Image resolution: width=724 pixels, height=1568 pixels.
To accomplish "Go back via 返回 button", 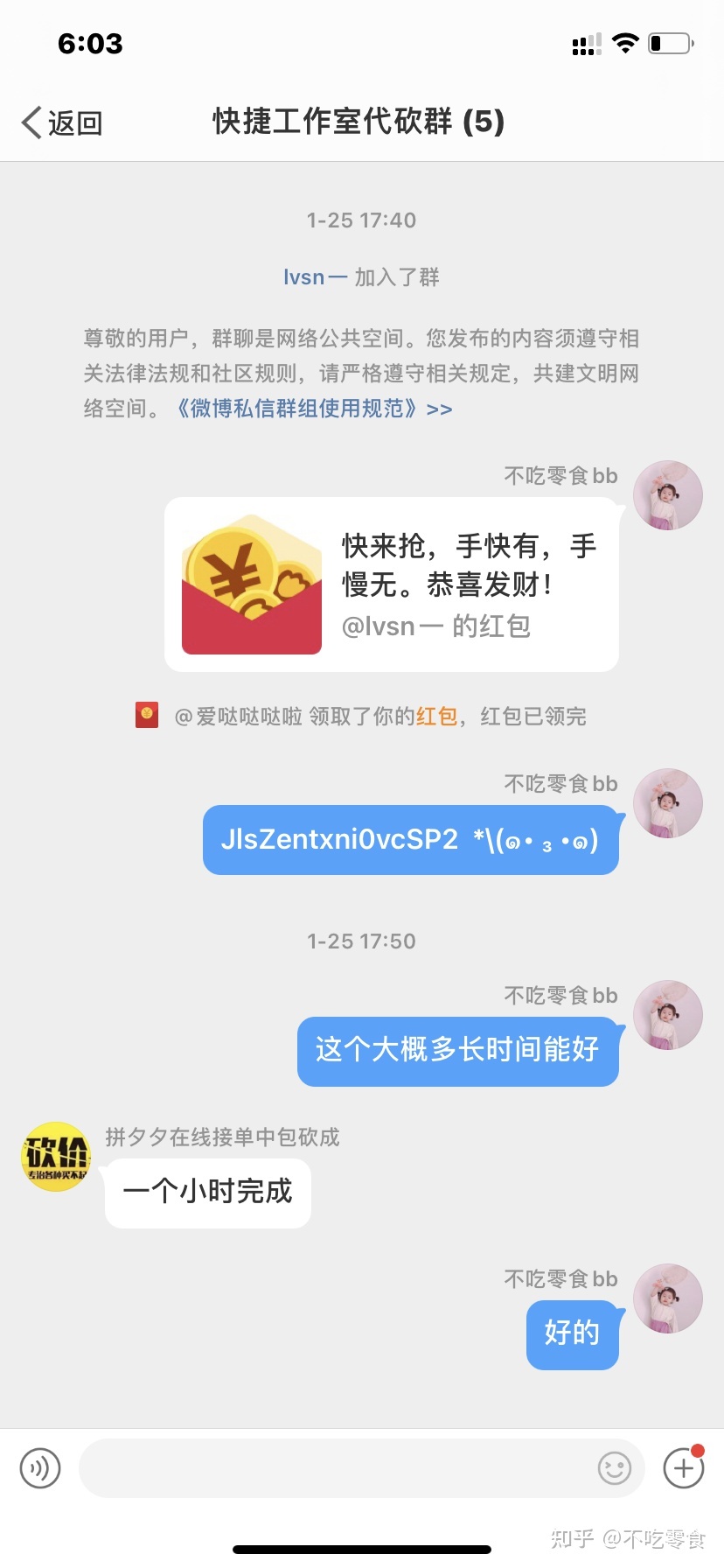I will click(62, 122).
